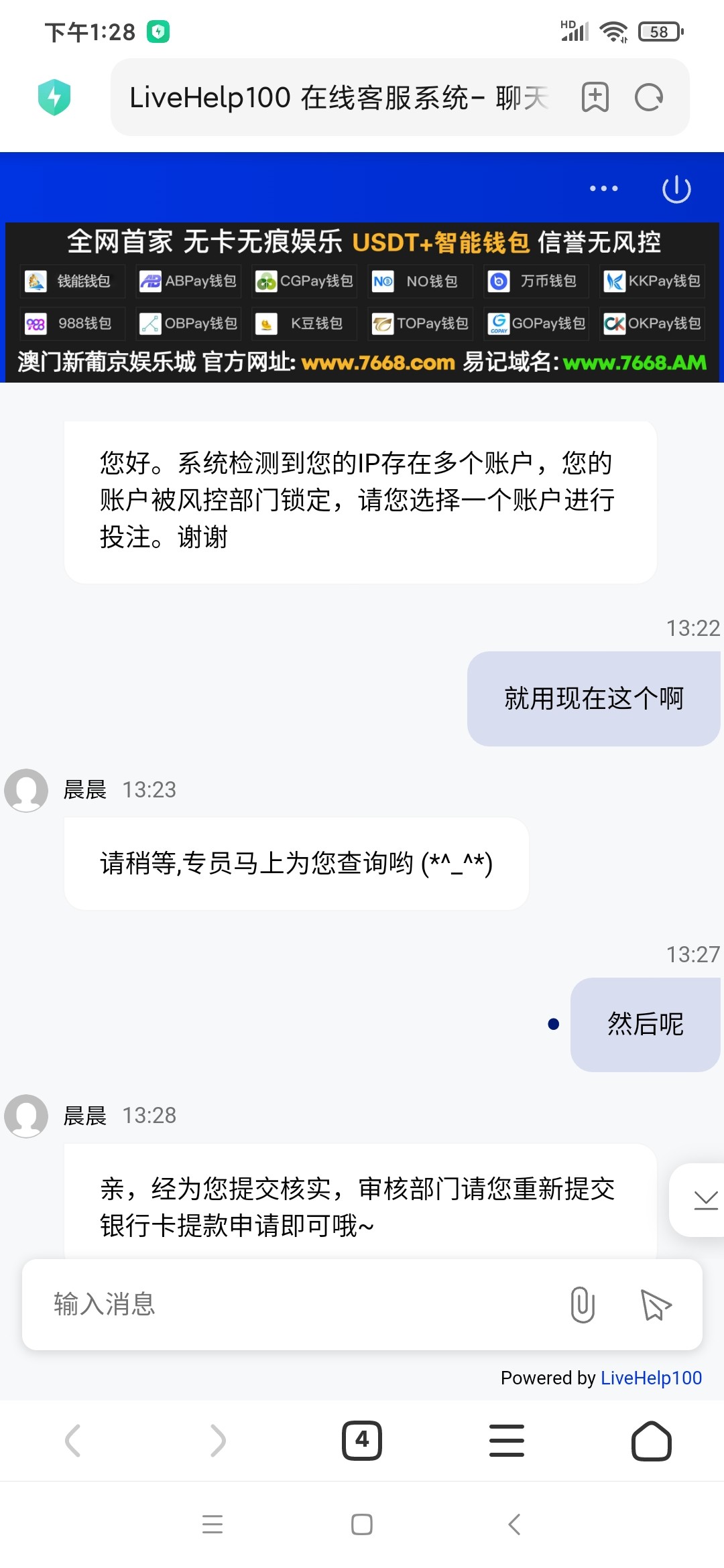This screenshot has width=724, height=1568.
Task: Open the three-dot chat options menu
Action: click(603, 189)
